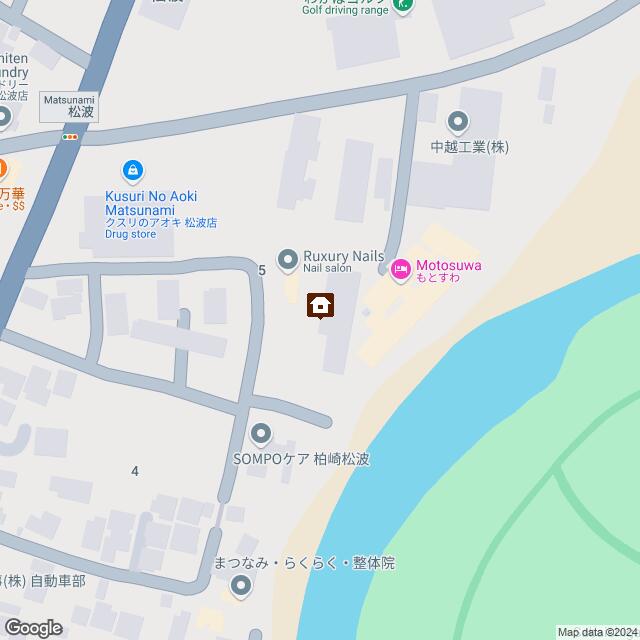Screen dimensions: 640x640
Task: Open the 中越工業(株) place marker
Action: (x=458, y=123)
